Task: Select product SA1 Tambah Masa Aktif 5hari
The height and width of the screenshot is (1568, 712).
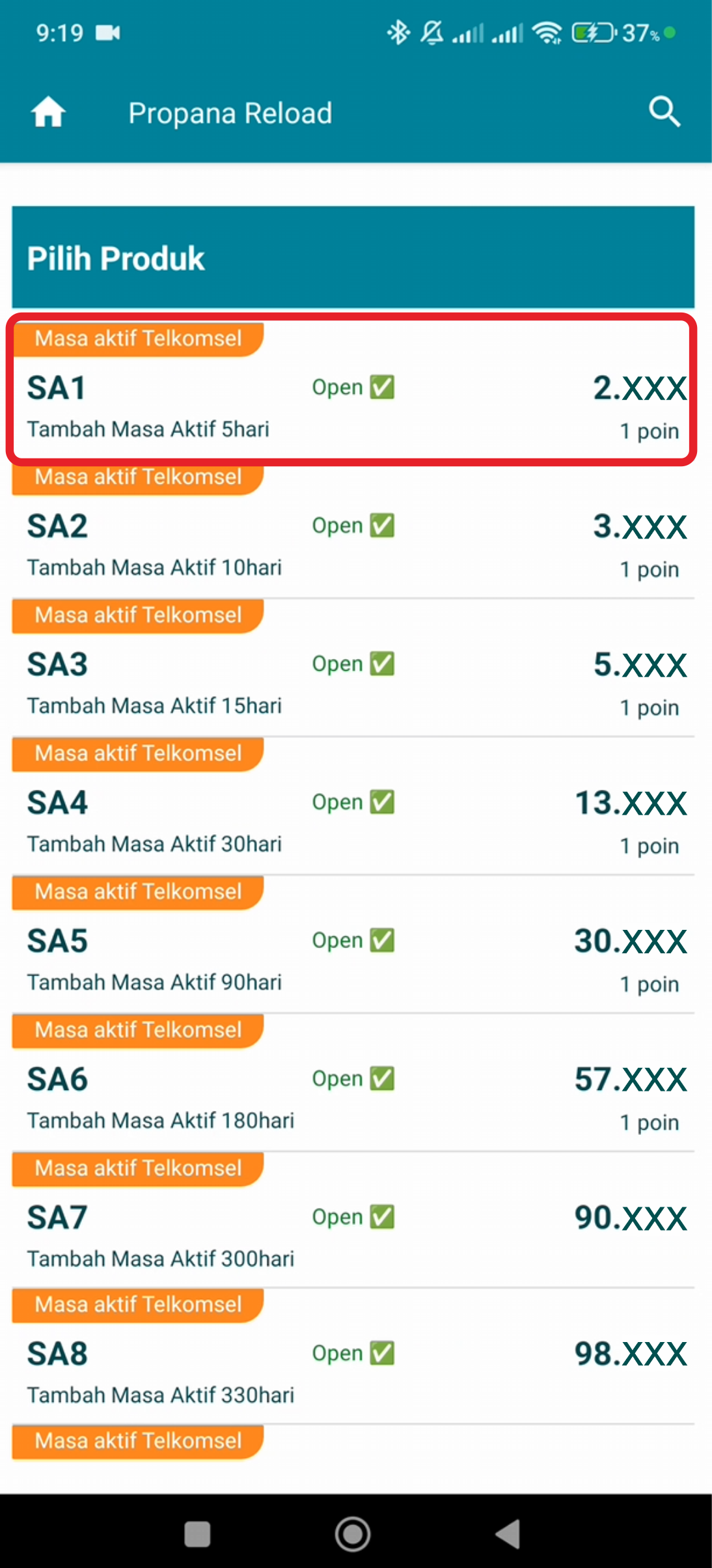Action: tap(353, 391)
